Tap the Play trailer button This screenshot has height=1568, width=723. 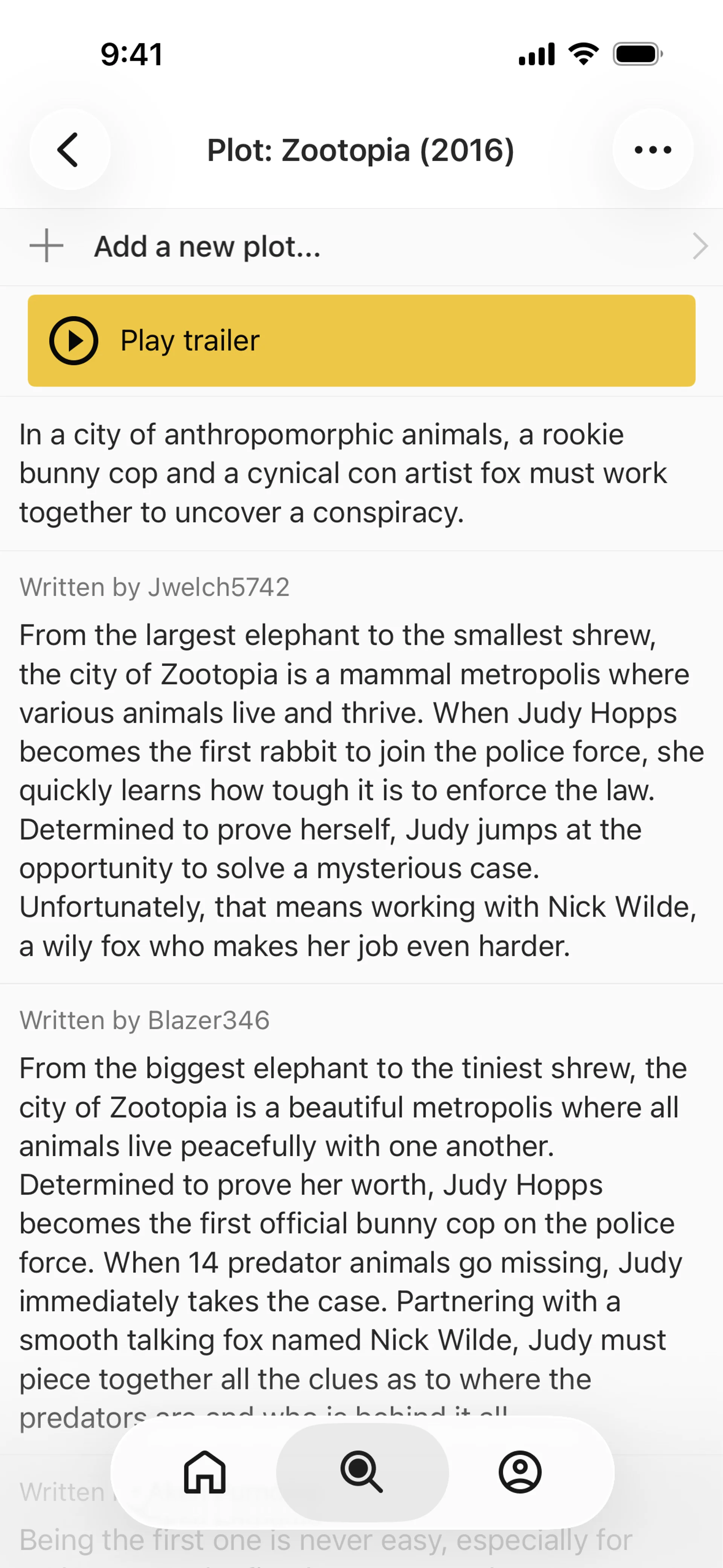[x=361, y=340]
